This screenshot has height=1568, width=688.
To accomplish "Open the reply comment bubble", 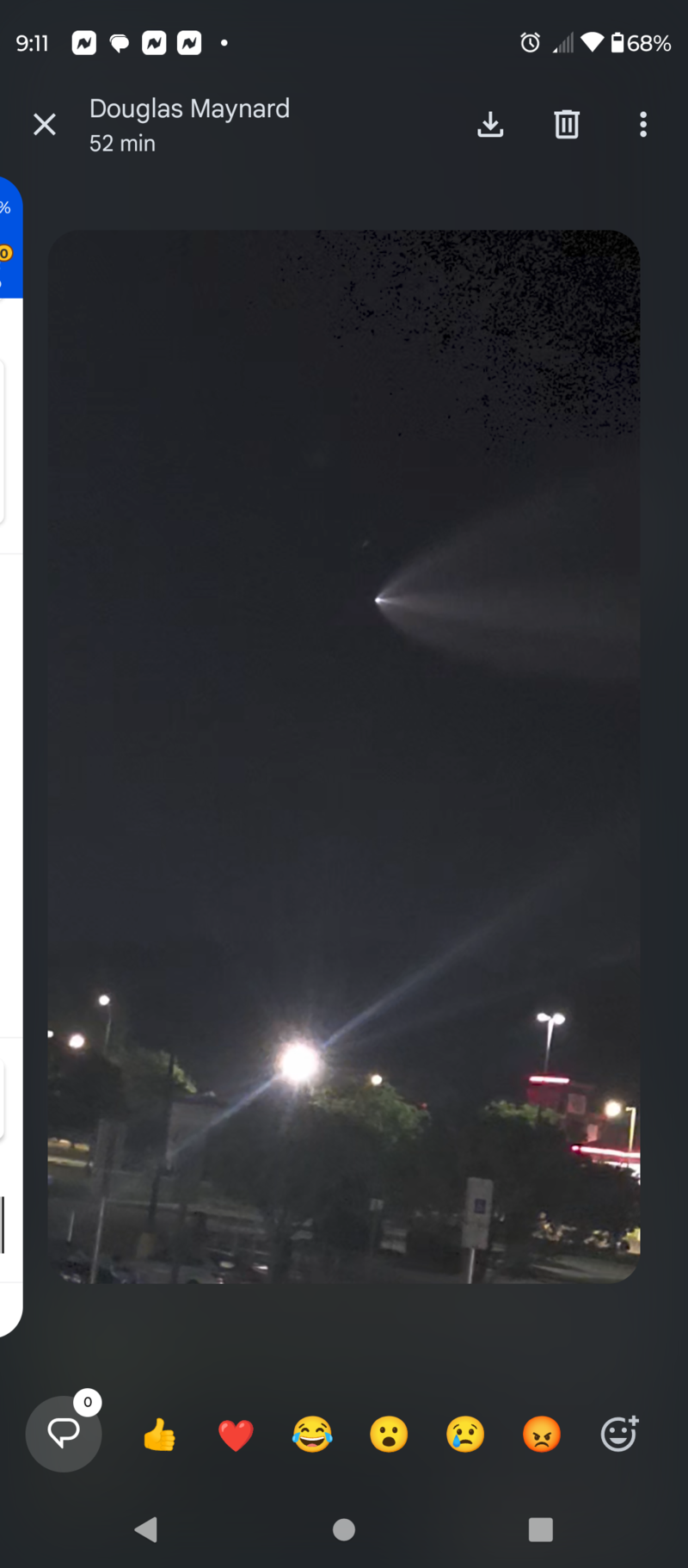I will coord(64,1434).
